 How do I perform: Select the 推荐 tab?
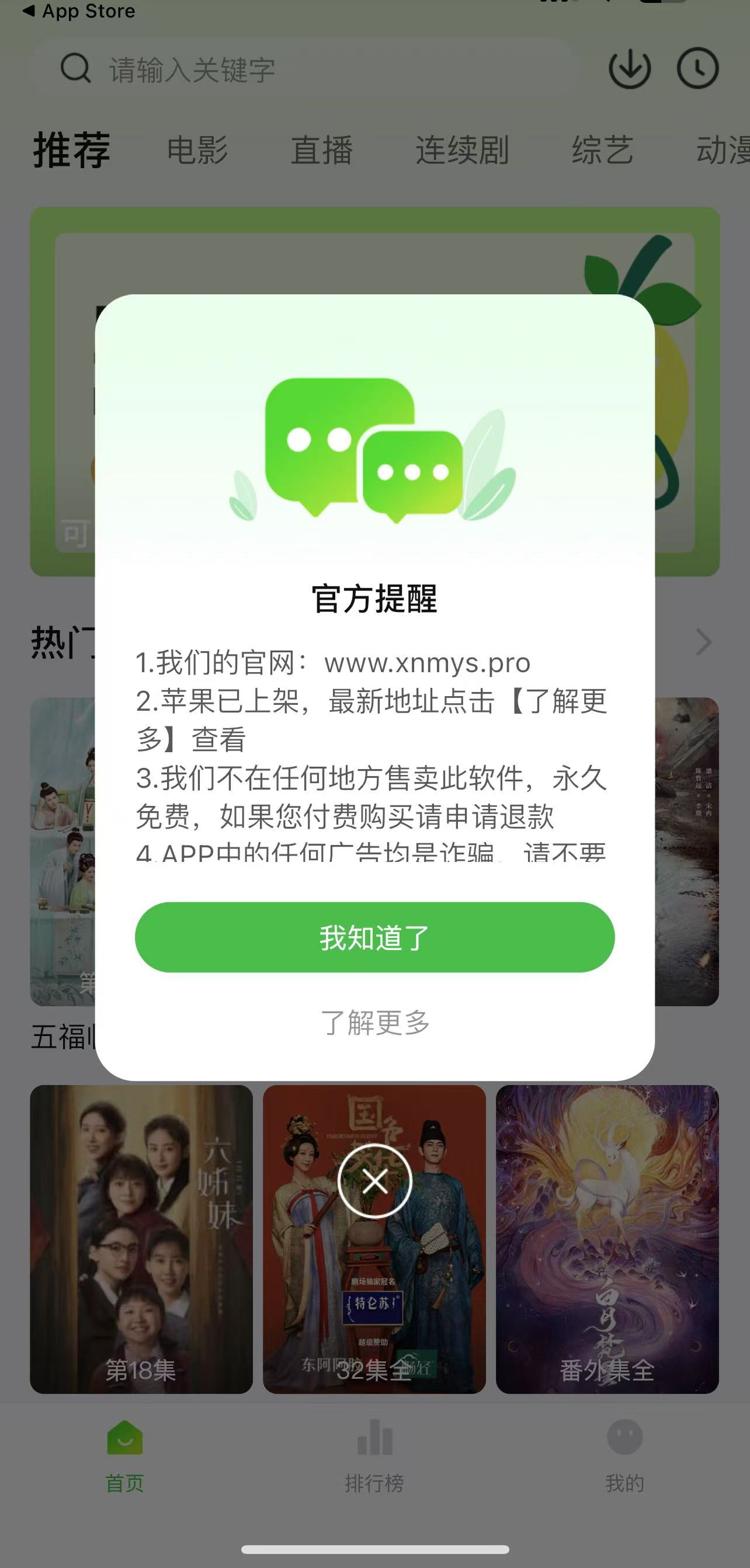click(x=72, y=150)
